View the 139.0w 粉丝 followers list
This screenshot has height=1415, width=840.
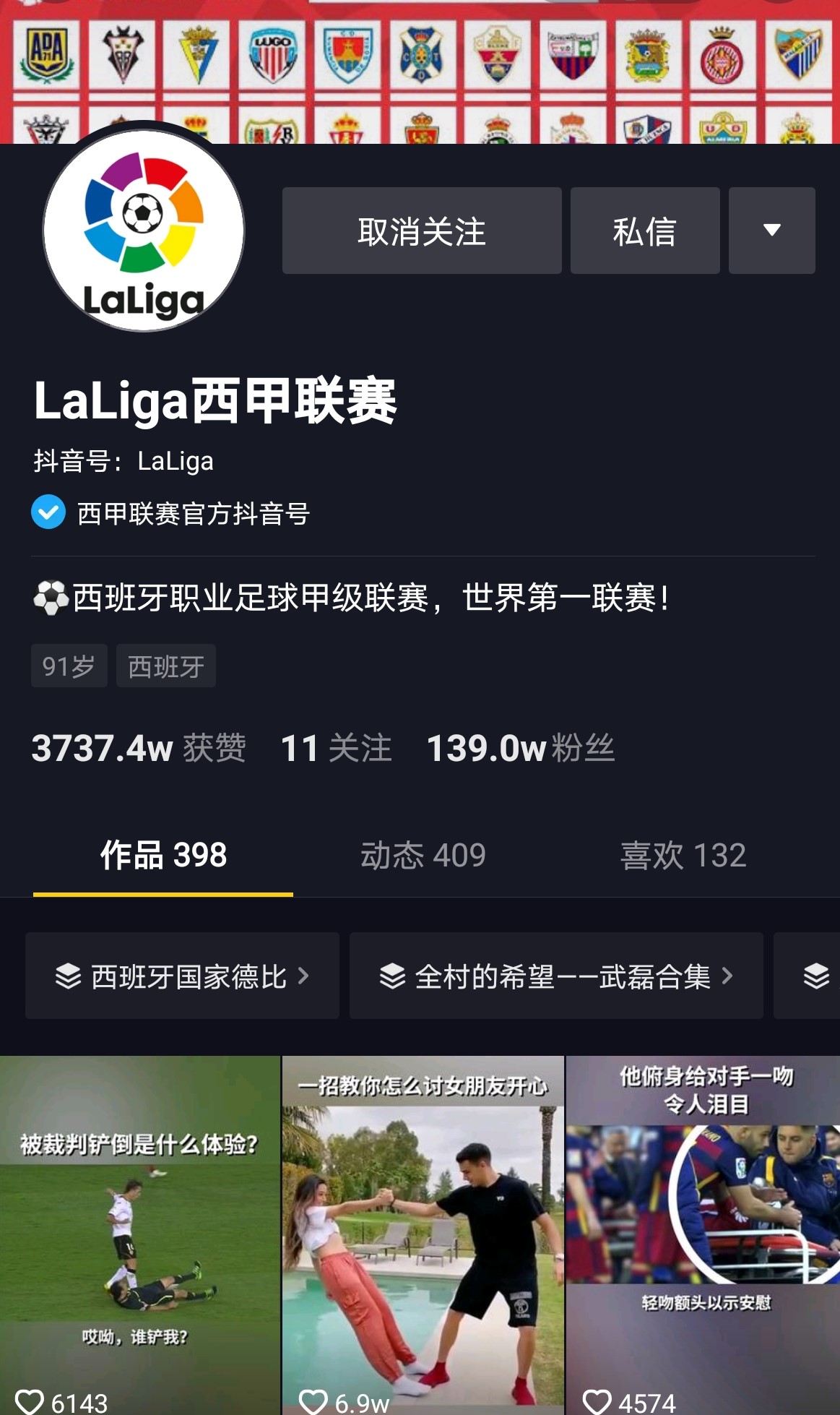coord(520,748)
